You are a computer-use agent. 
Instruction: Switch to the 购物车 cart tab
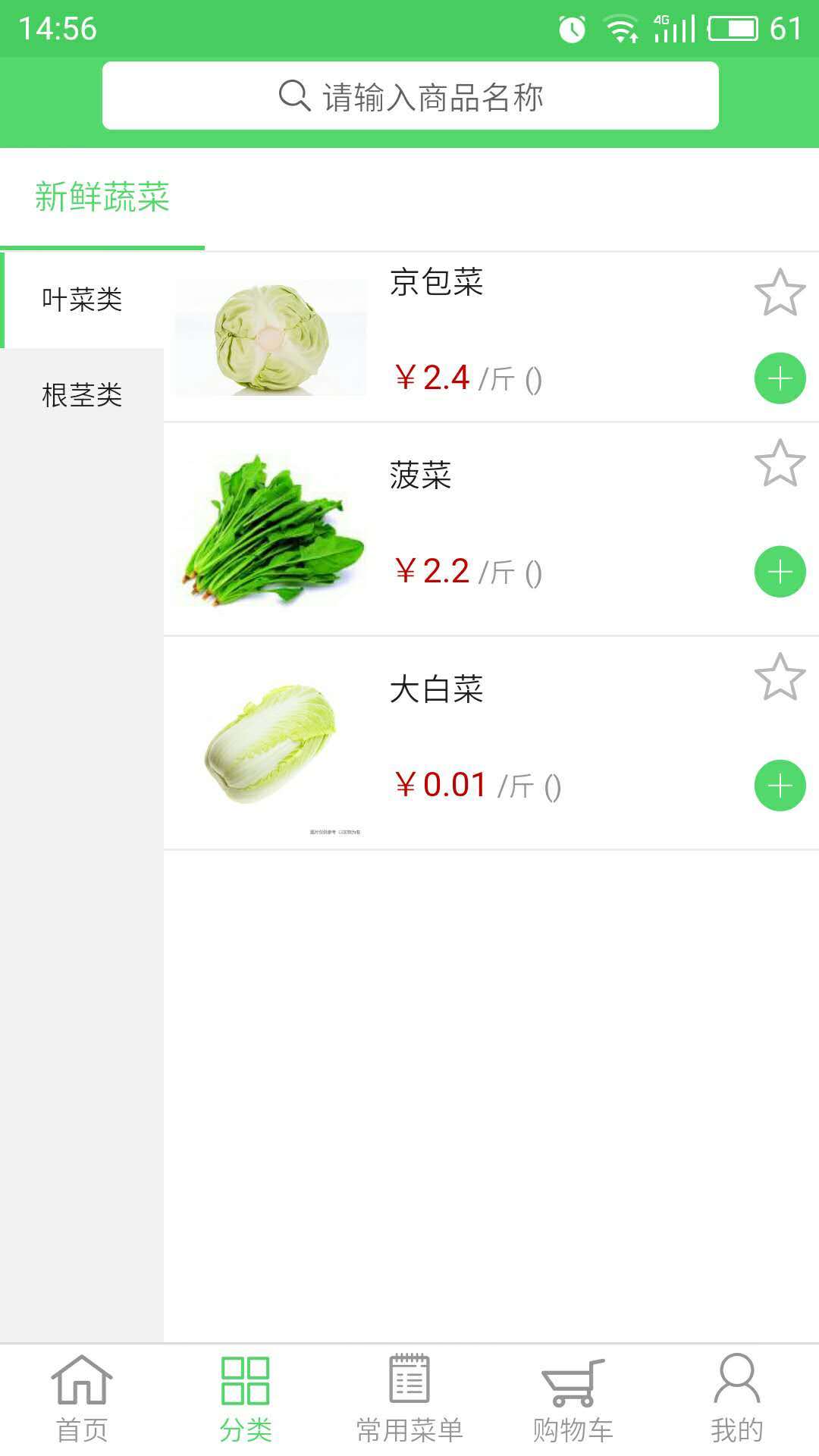(573, 1400)
